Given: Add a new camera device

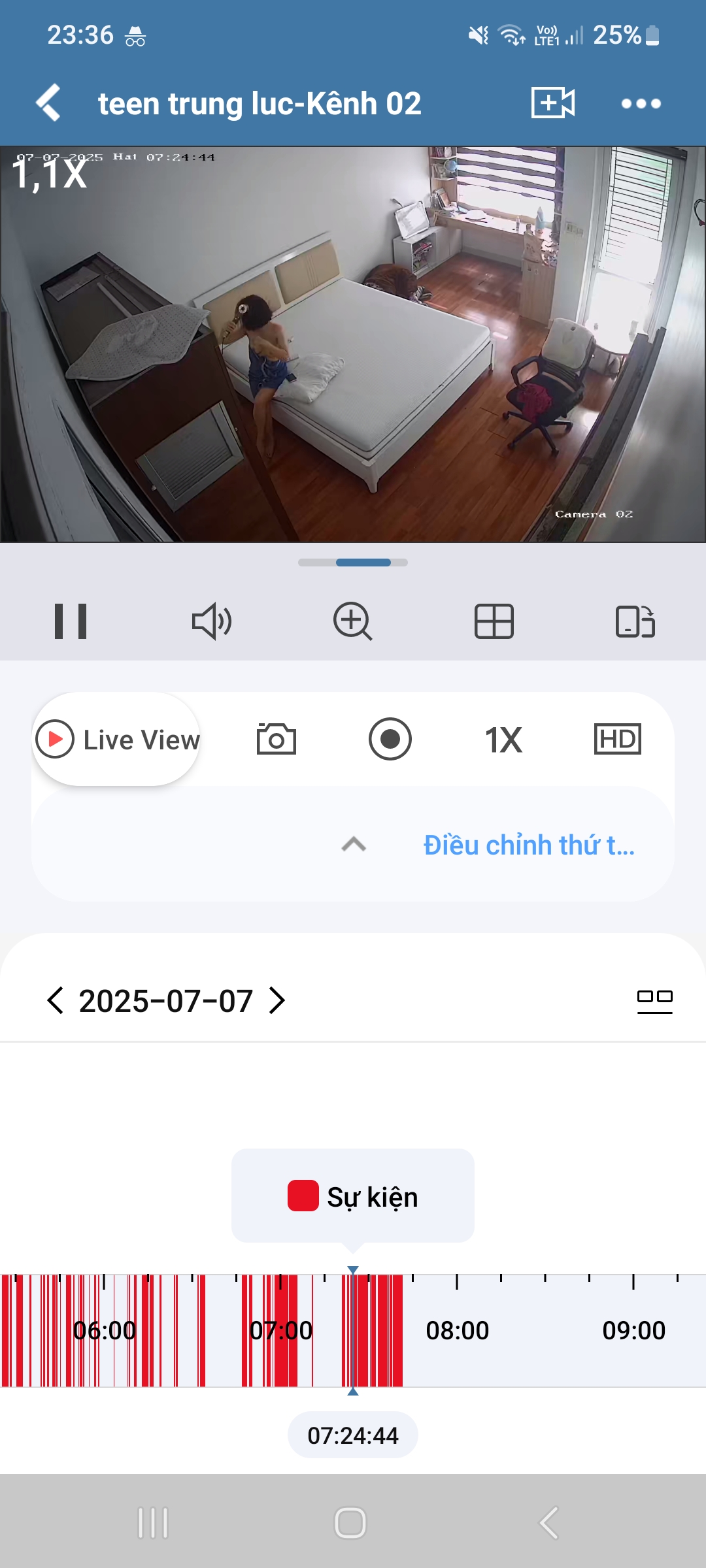Looking at the screenshot, I should coord(552,103).
